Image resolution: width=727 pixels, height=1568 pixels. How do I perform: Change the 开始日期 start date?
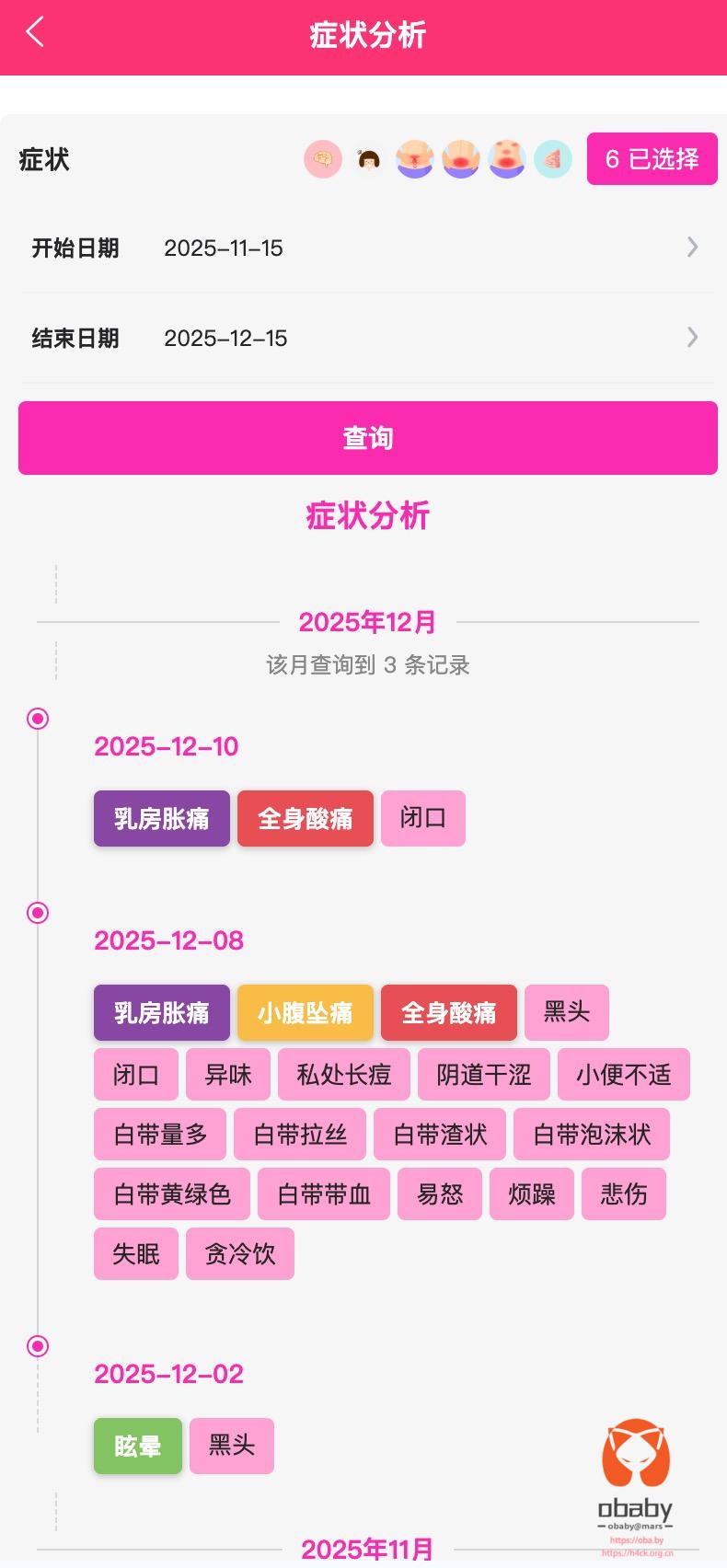click(366, 248)
